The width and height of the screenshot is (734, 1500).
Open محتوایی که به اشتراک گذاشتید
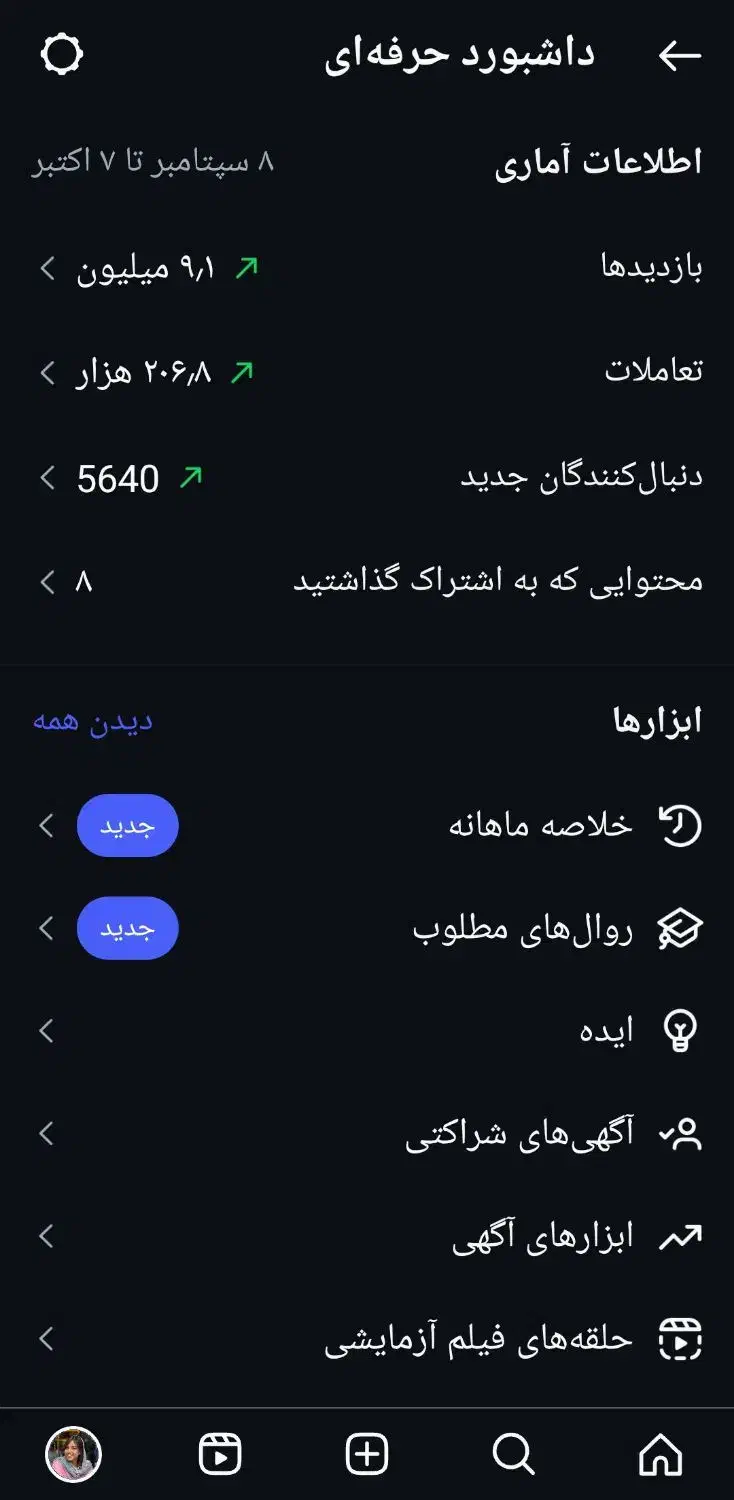(x=367, y=581)
